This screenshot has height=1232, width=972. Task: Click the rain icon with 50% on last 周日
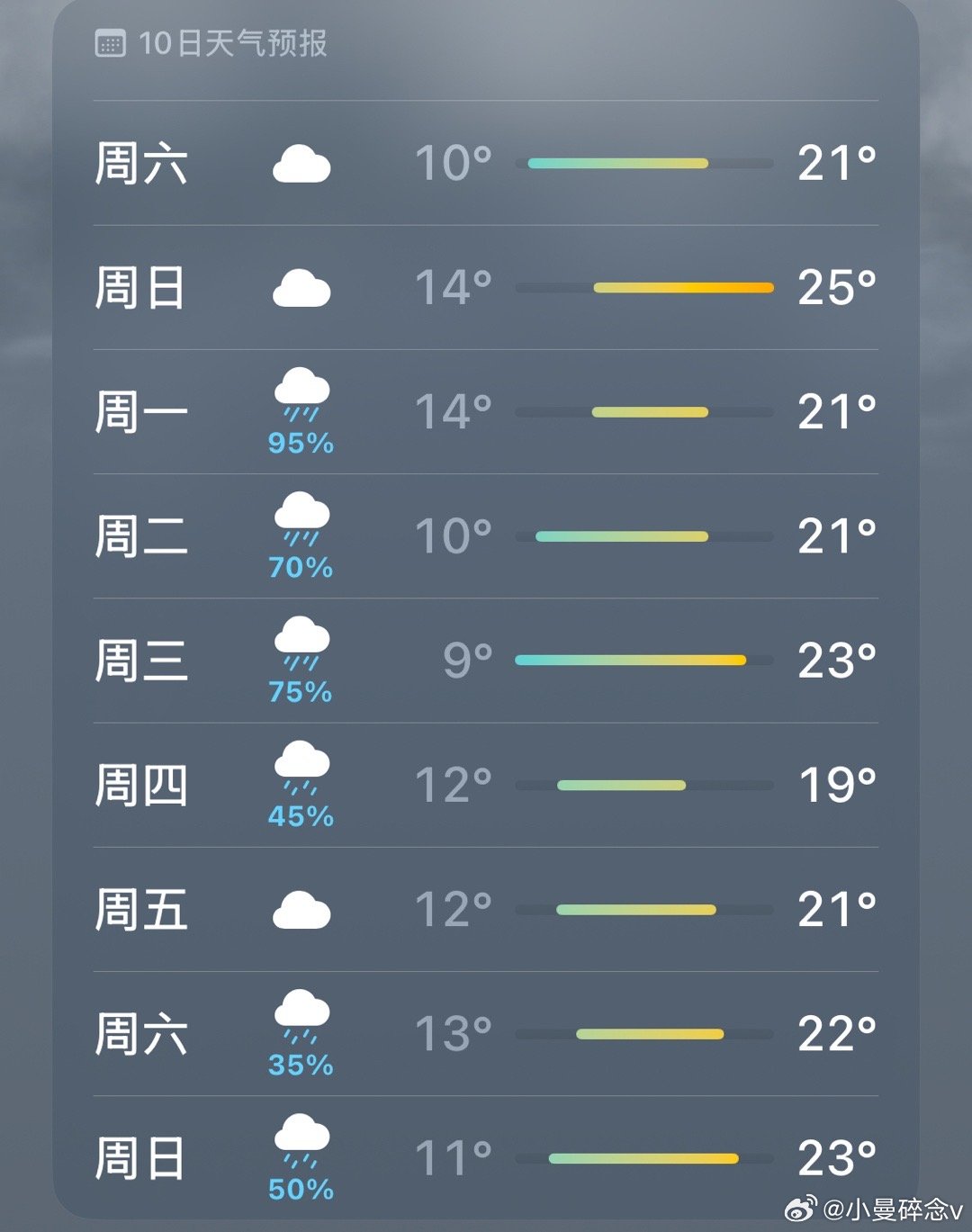301,1143
